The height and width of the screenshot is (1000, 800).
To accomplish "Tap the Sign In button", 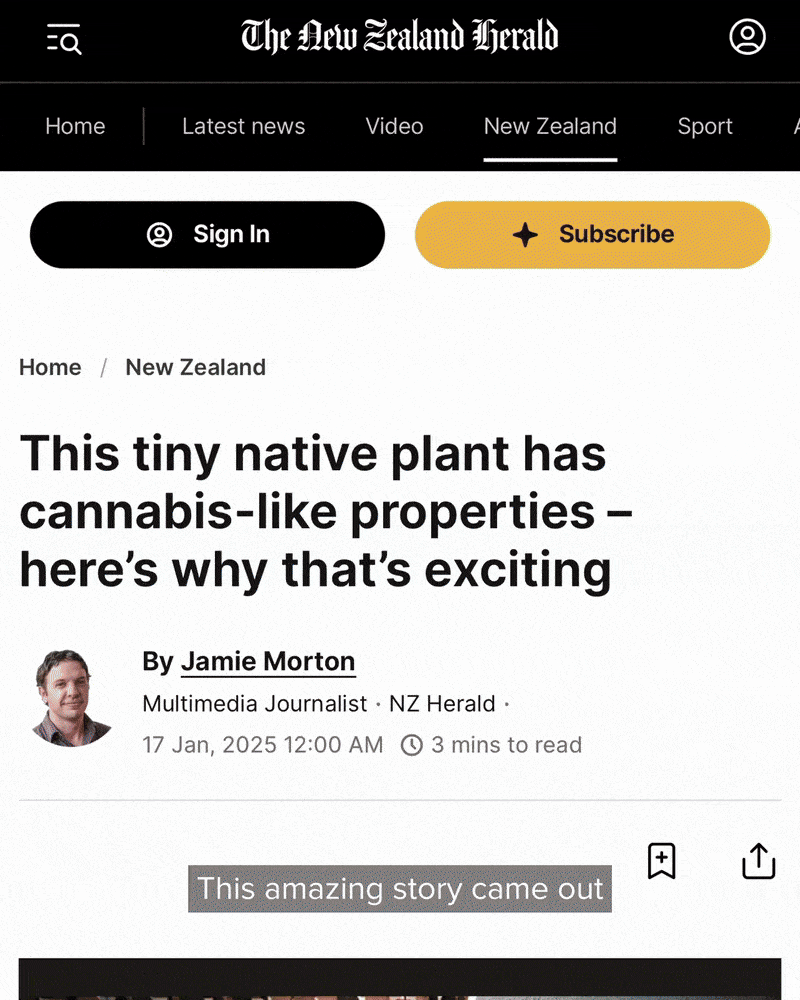I will (207, 234).
